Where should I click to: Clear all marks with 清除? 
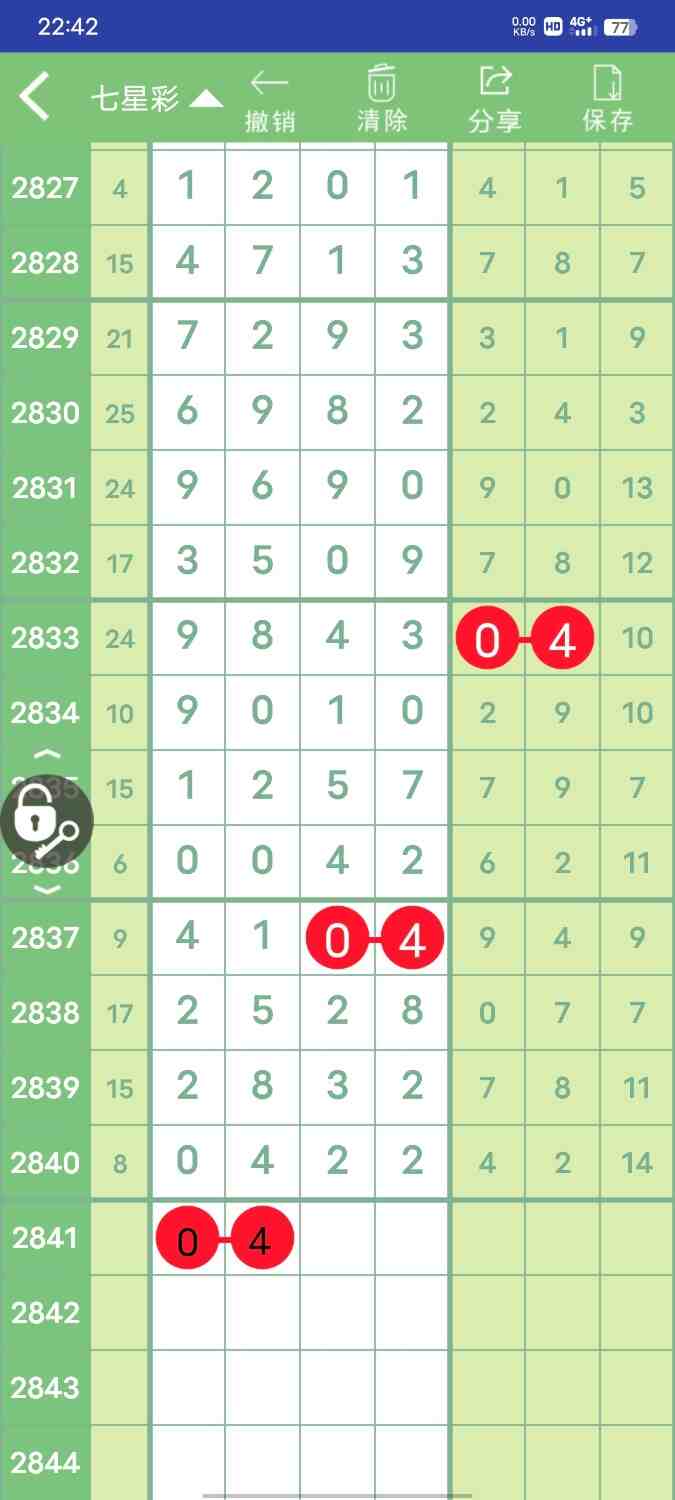tap(382, 100)
